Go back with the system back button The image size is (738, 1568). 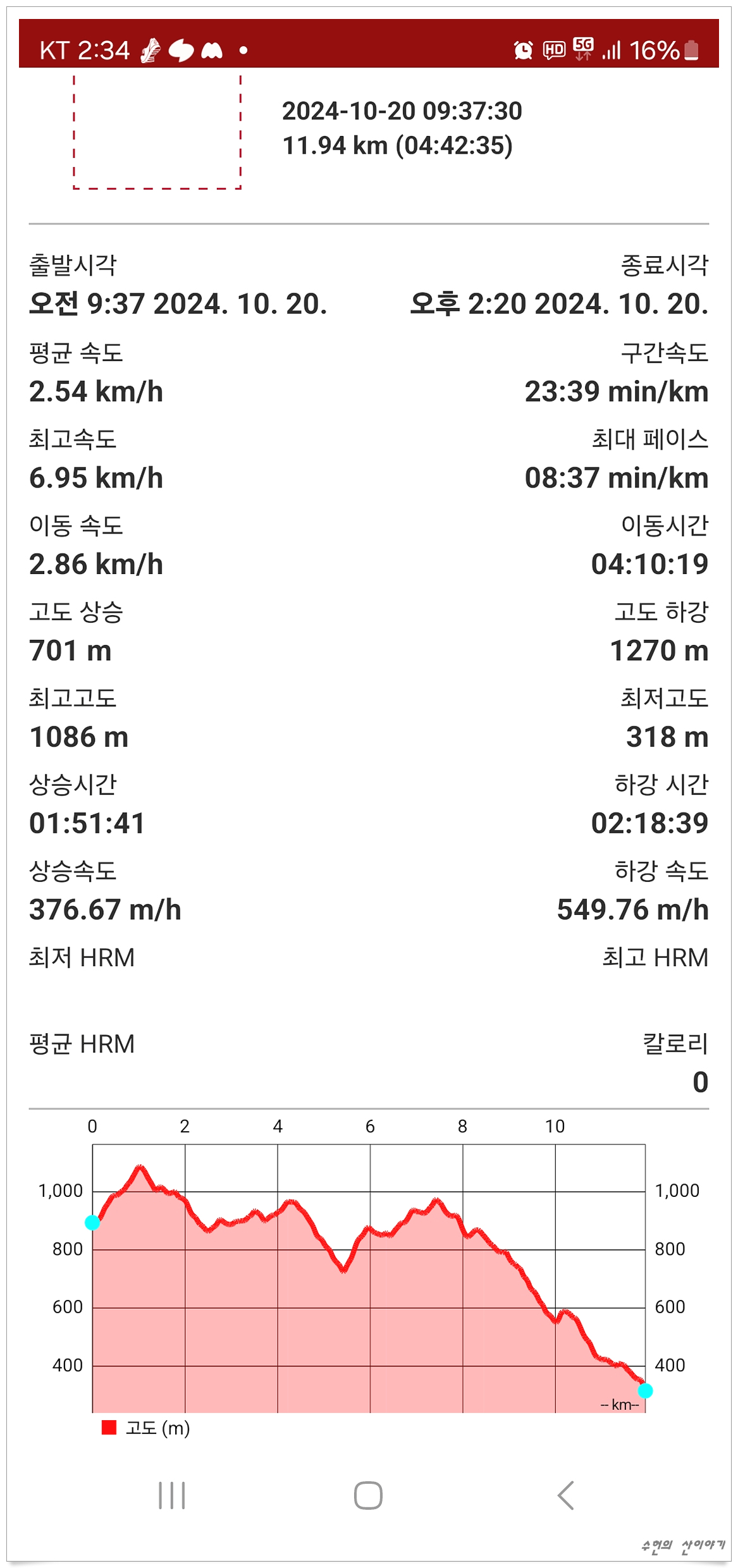pyautogui.click(x=565, y=1495)
